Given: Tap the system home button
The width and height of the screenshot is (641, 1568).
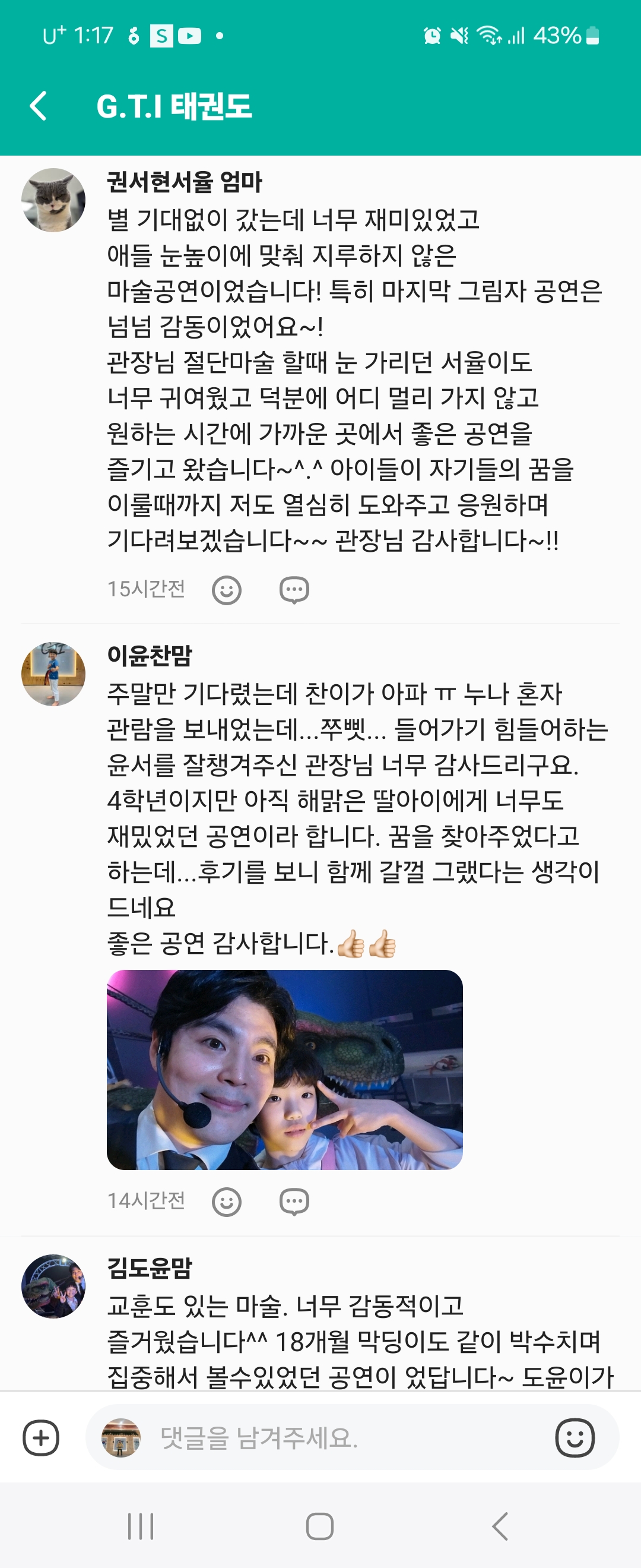Looking at the screenshot, I should [x=320, y=1526].
